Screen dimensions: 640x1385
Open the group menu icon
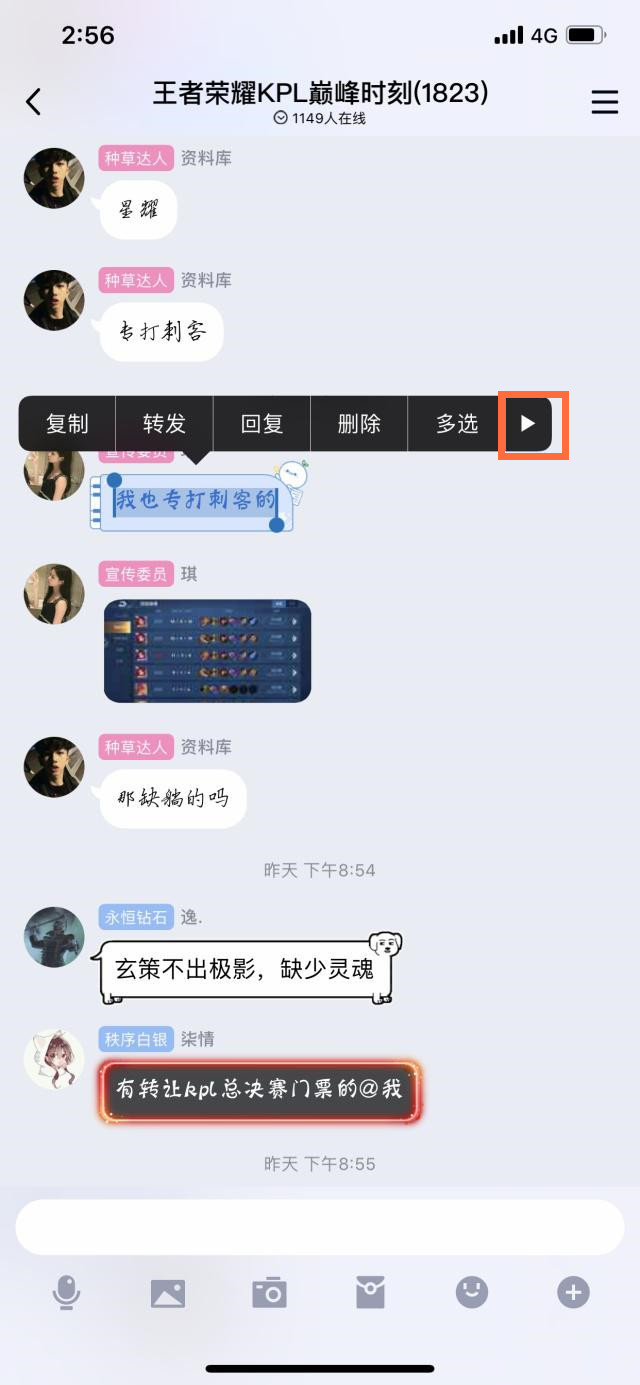[x=604, y=102]
